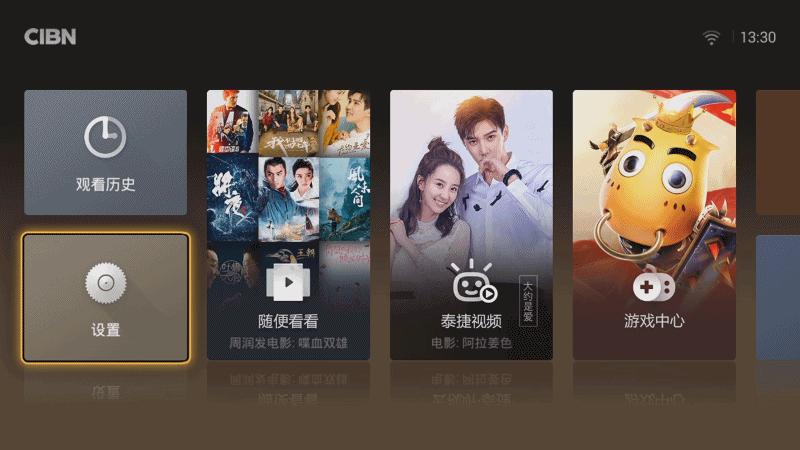This screenshot has height=450, width=800.
Task: Open the 泰捷视频 video card
Action: pos(471,225)
